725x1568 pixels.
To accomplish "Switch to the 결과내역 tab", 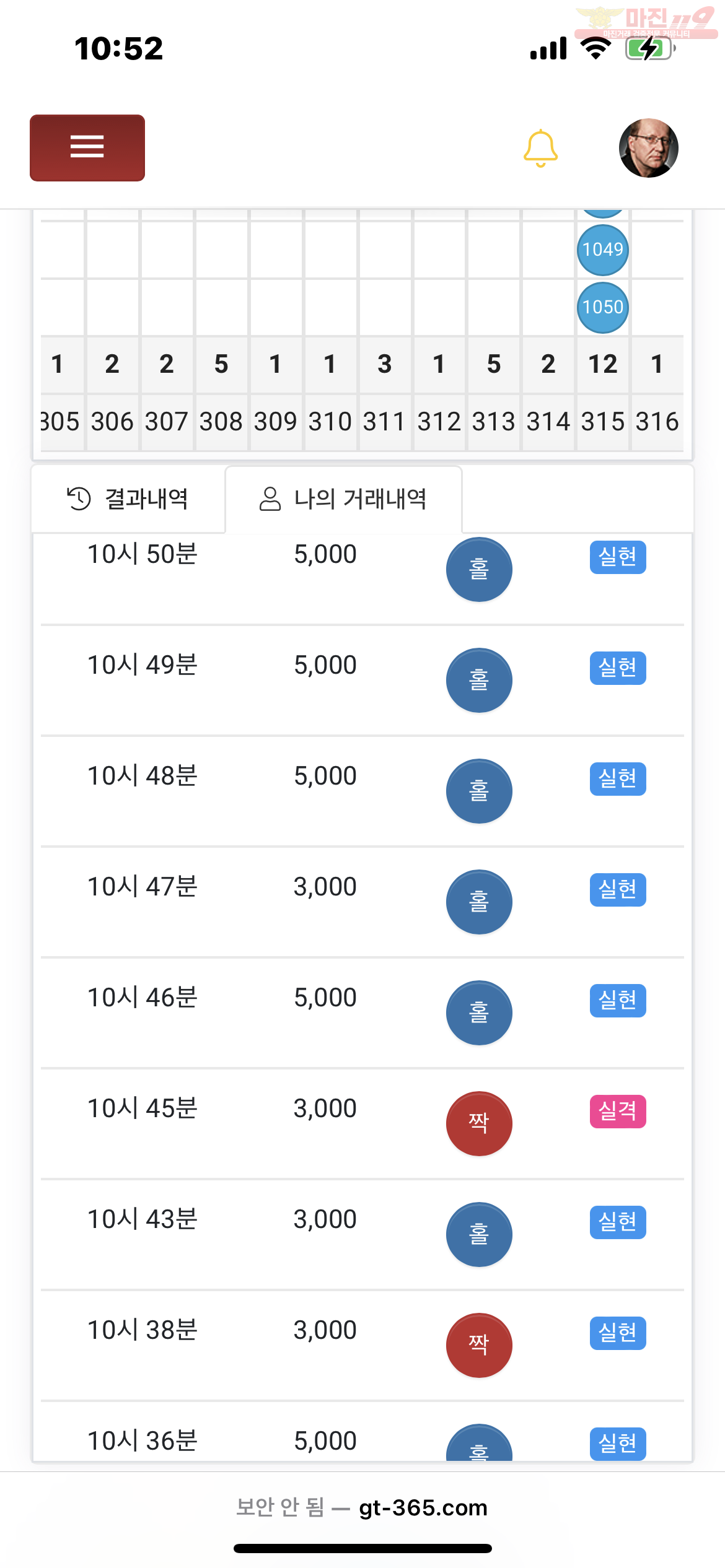I will [128, 499].
